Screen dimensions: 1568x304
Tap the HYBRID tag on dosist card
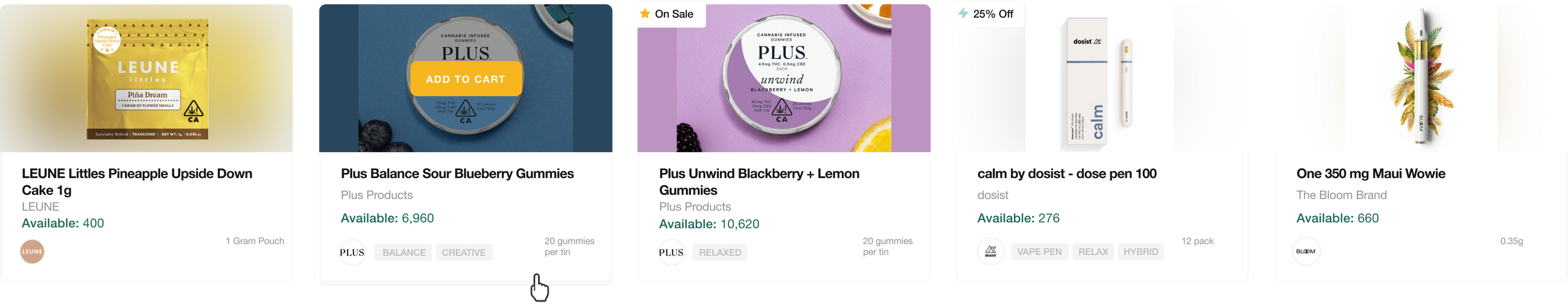tap(1140, 252)
